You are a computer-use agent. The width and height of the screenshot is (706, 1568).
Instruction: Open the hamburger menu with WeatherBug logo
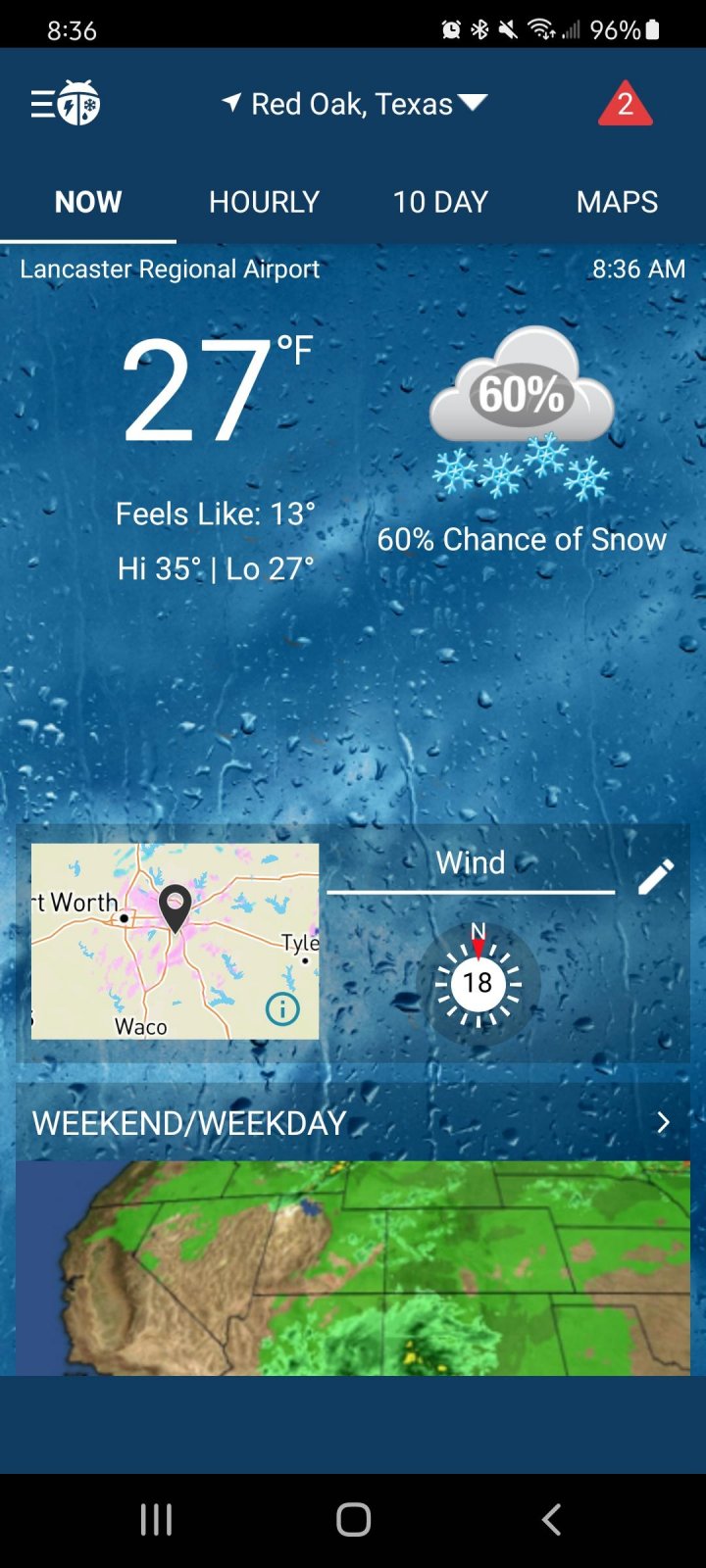coord(65,103)
